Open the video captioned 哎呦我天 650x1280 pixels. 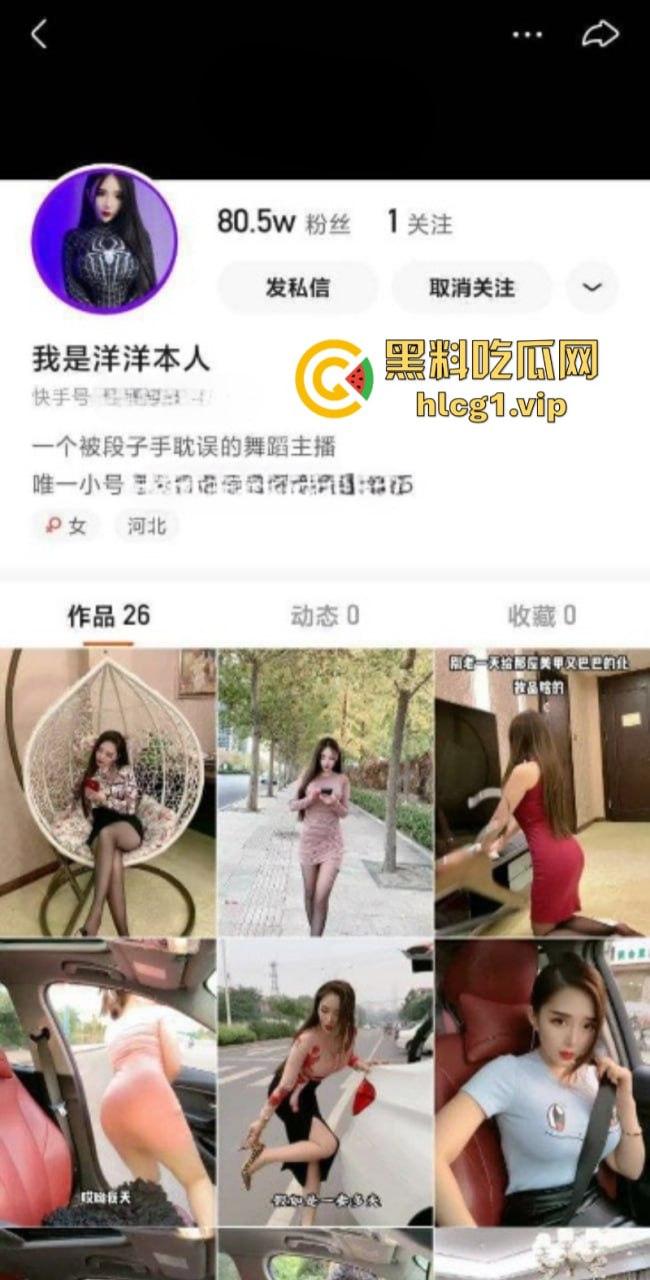pos(107,1082)
